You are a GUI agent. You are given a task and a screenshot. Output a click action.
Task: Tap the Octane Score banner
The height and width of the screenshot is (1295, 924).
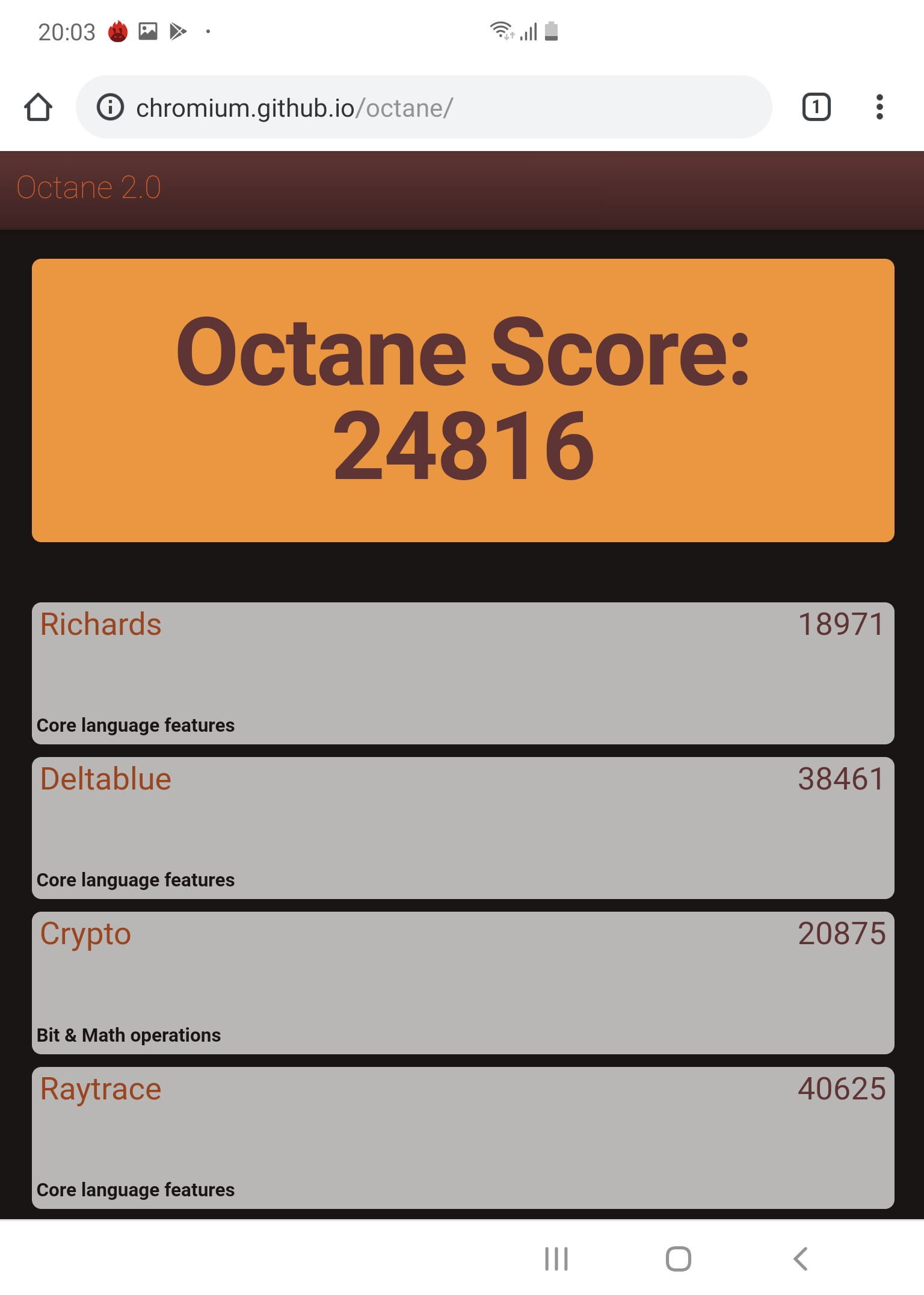pos(463,400)
